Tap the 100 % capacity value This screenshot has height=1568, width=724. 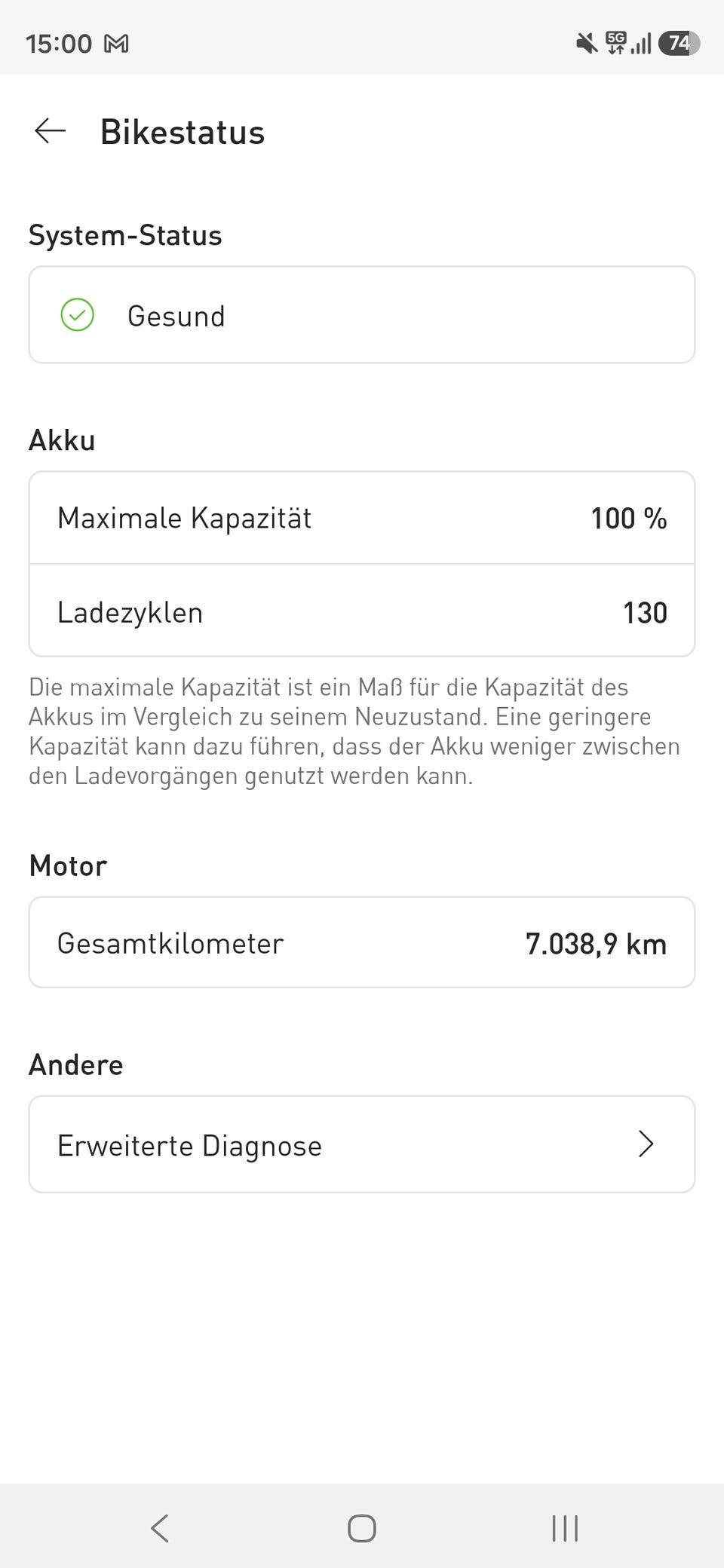pyautogui.click(x=629, y=517)
